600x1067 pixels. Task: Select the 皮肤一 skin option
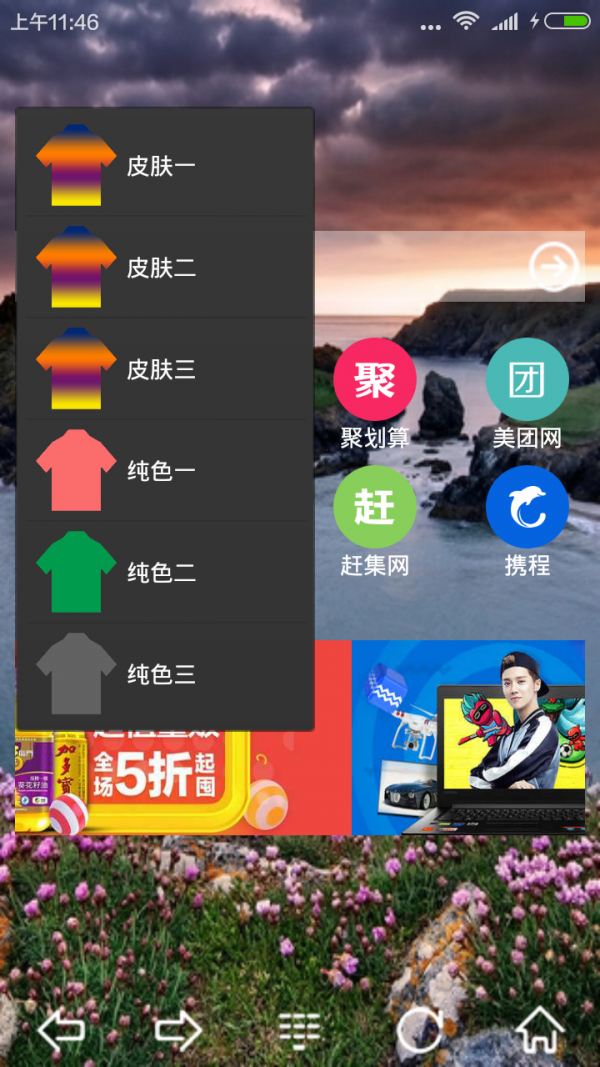pyautogui.click(x=165, y=165)
